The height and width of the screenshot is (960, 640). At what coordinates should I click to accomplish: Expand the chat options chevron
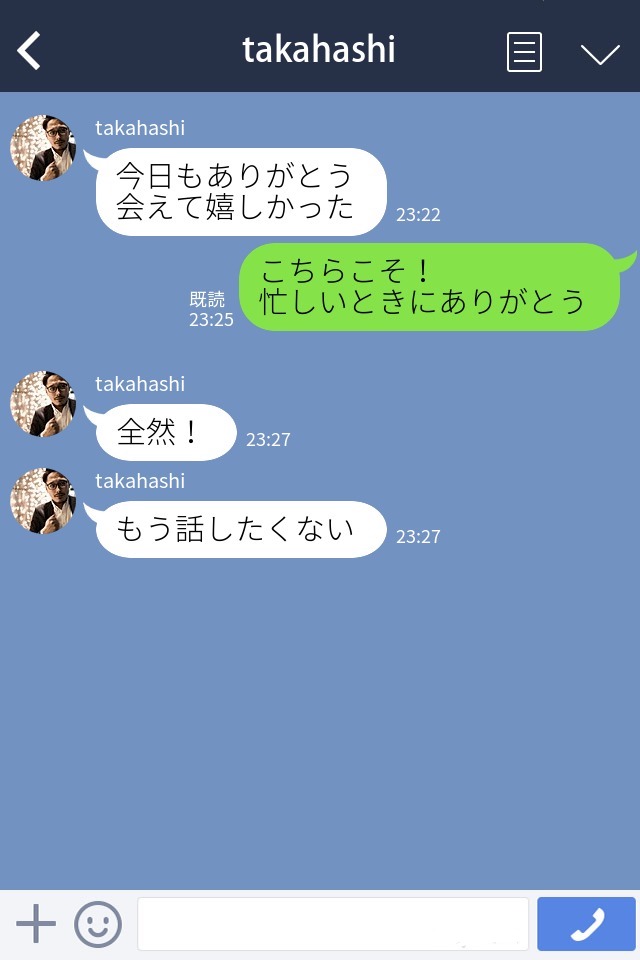pos(600,54)
